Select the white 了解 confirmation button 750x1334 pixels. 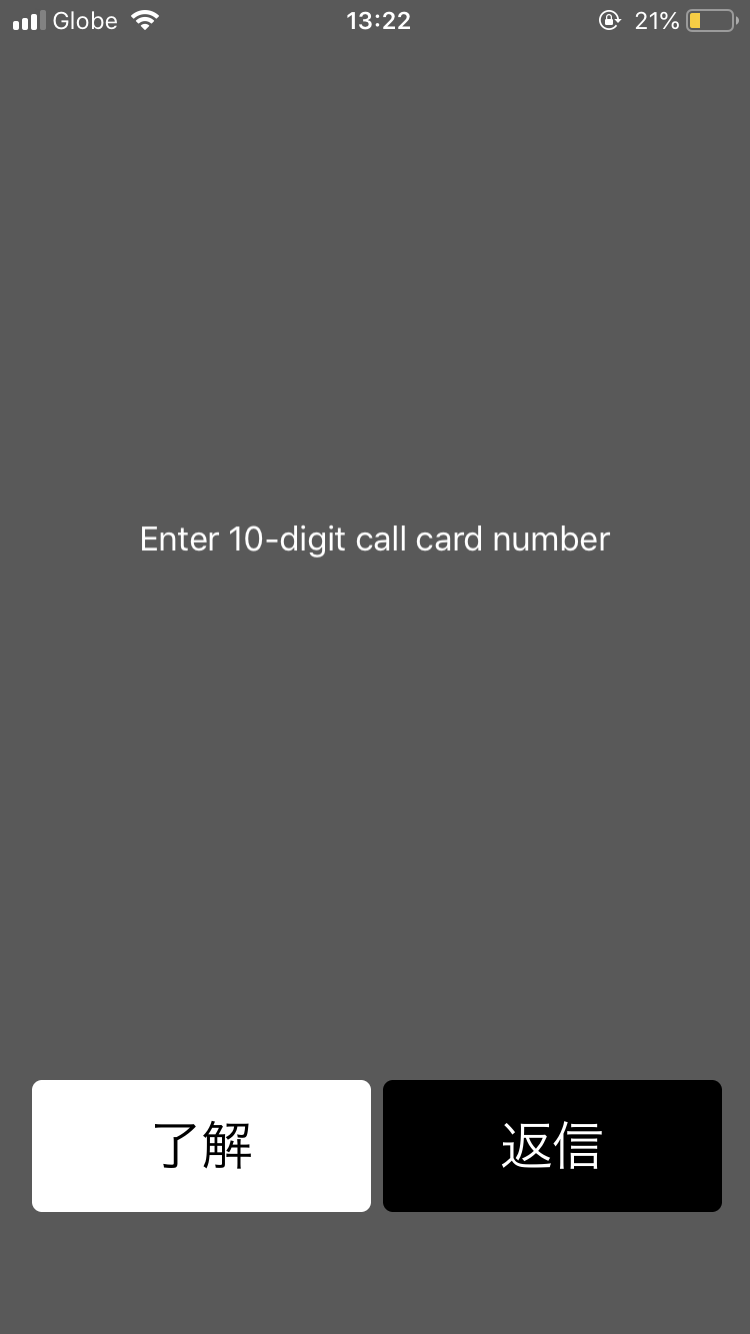(201, 1145)
